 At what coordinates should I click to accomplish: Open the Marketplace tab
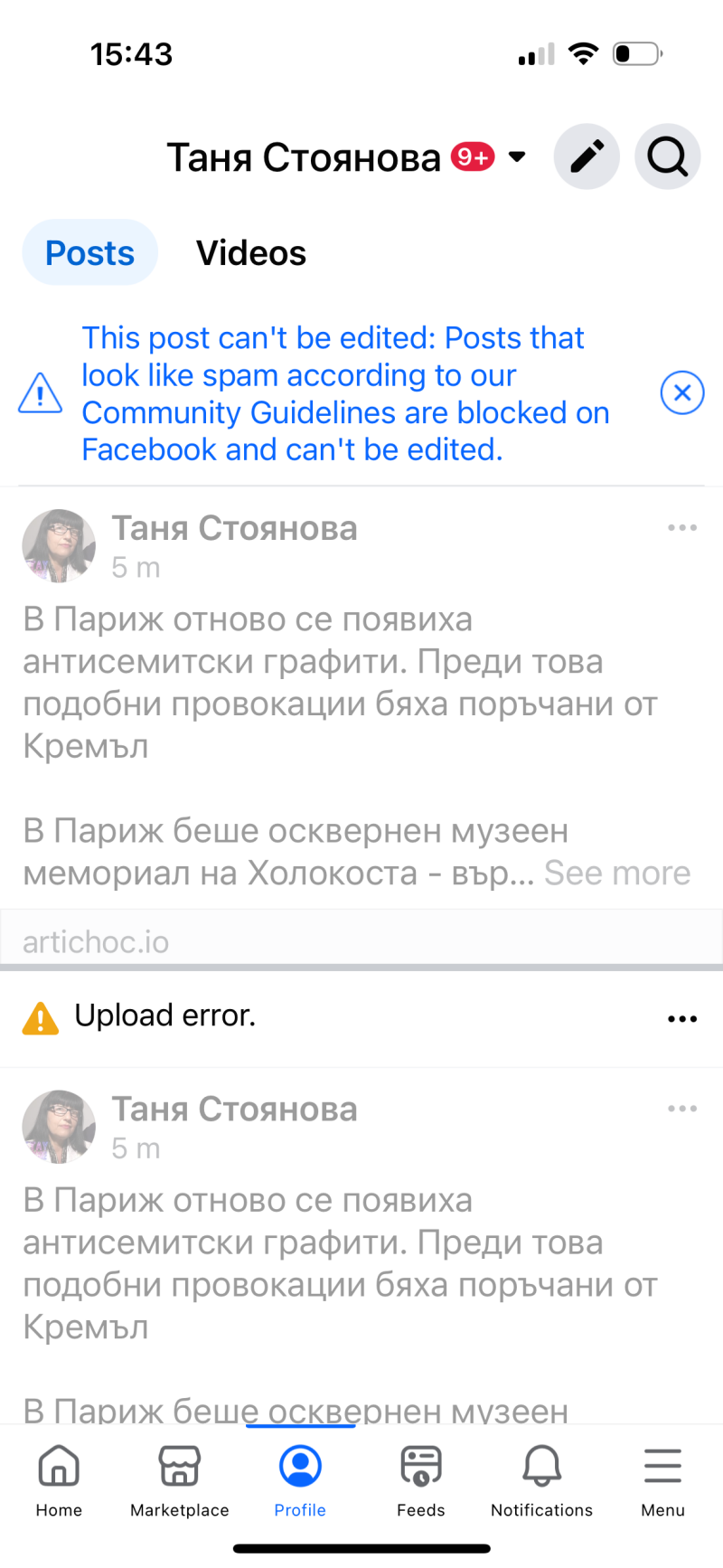point(180,1481)
